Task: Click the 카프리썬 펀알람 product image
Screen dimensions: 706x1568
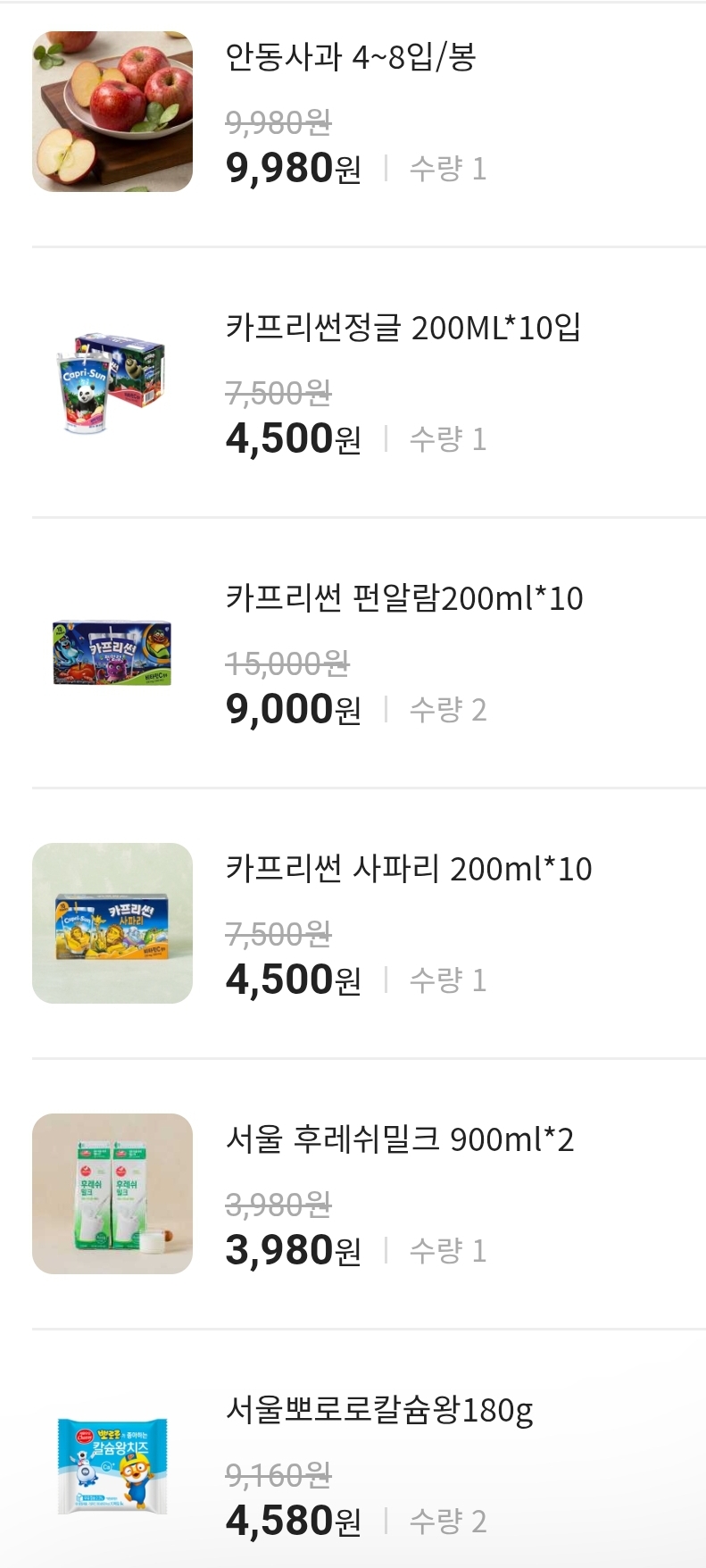Action: click(x=111, y=653)
